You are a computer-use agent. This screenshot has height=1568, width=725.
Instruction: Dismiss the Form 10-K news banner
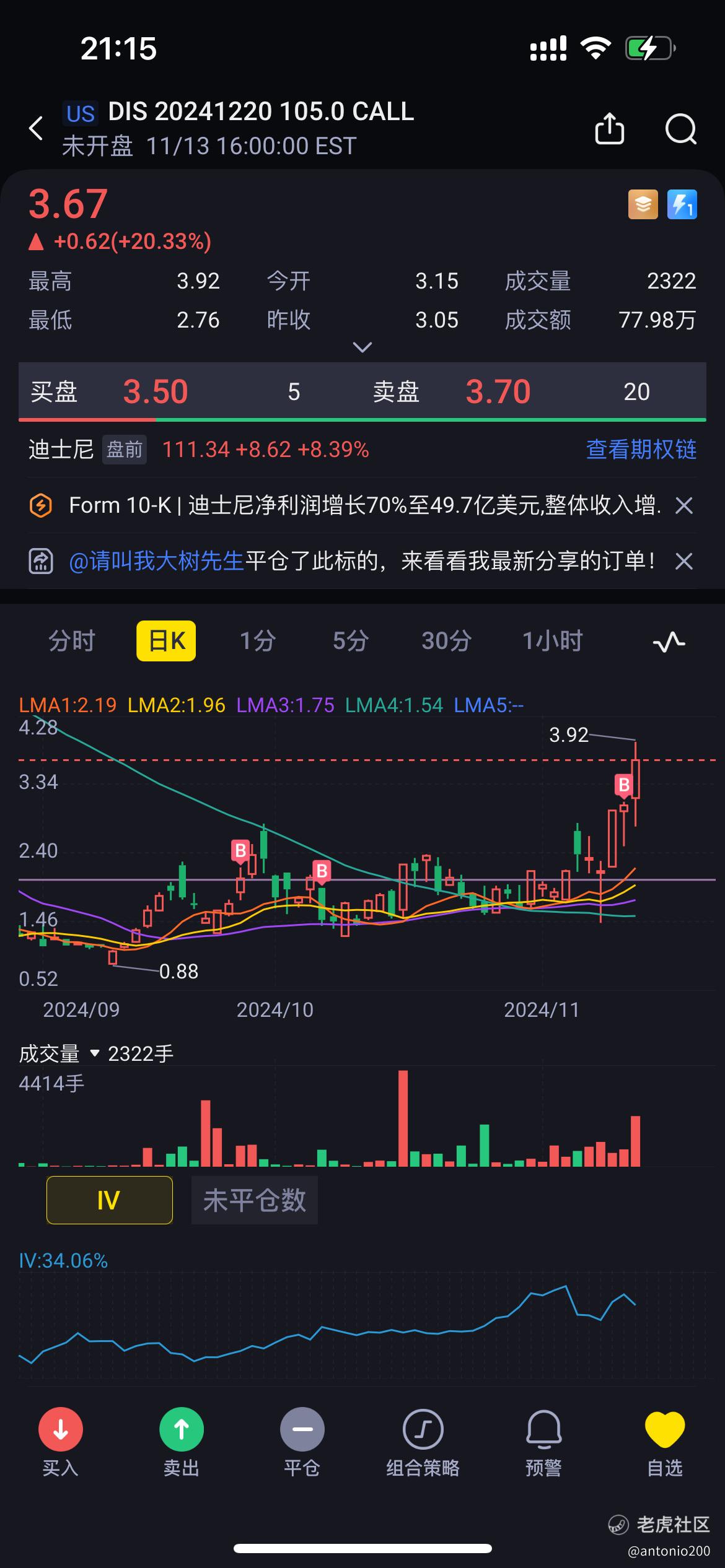click(684, 506)
